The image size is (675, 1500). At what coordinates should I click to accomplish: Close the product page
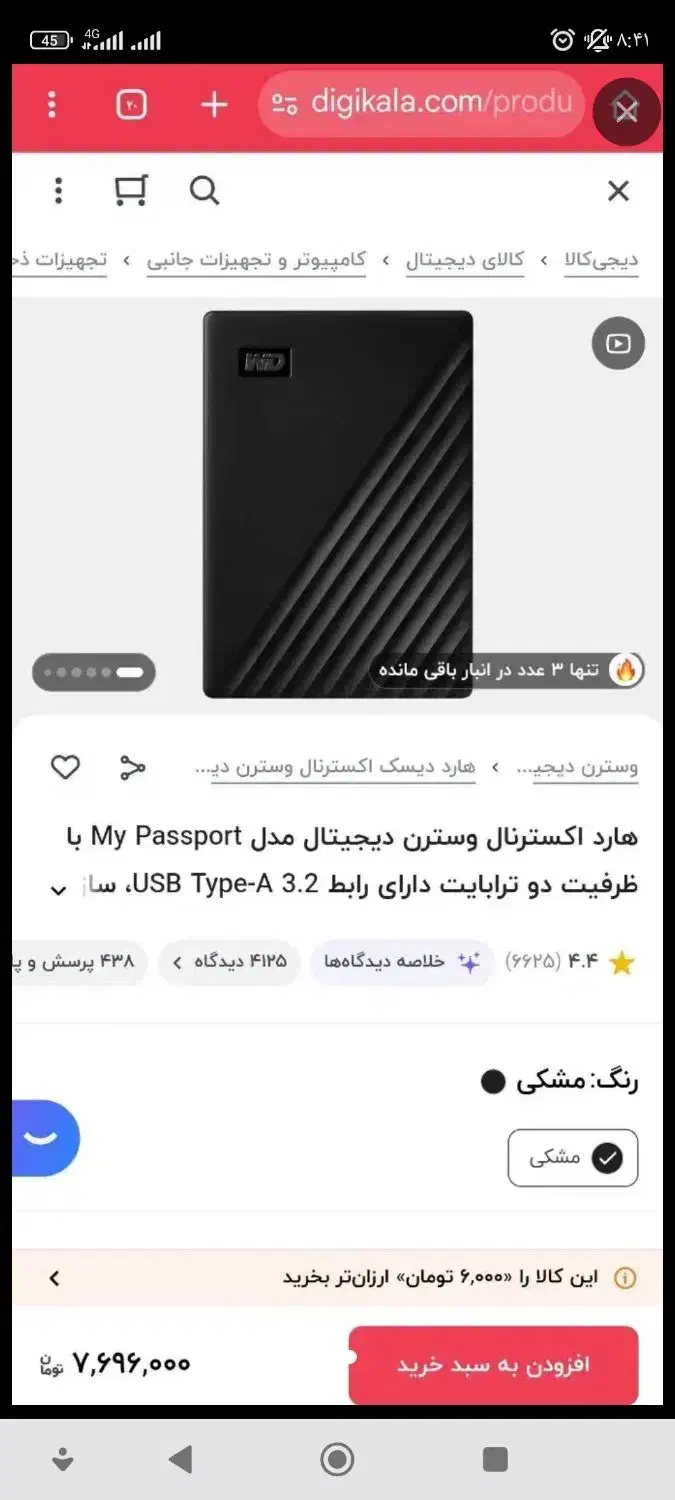click(x=618, y=191)
